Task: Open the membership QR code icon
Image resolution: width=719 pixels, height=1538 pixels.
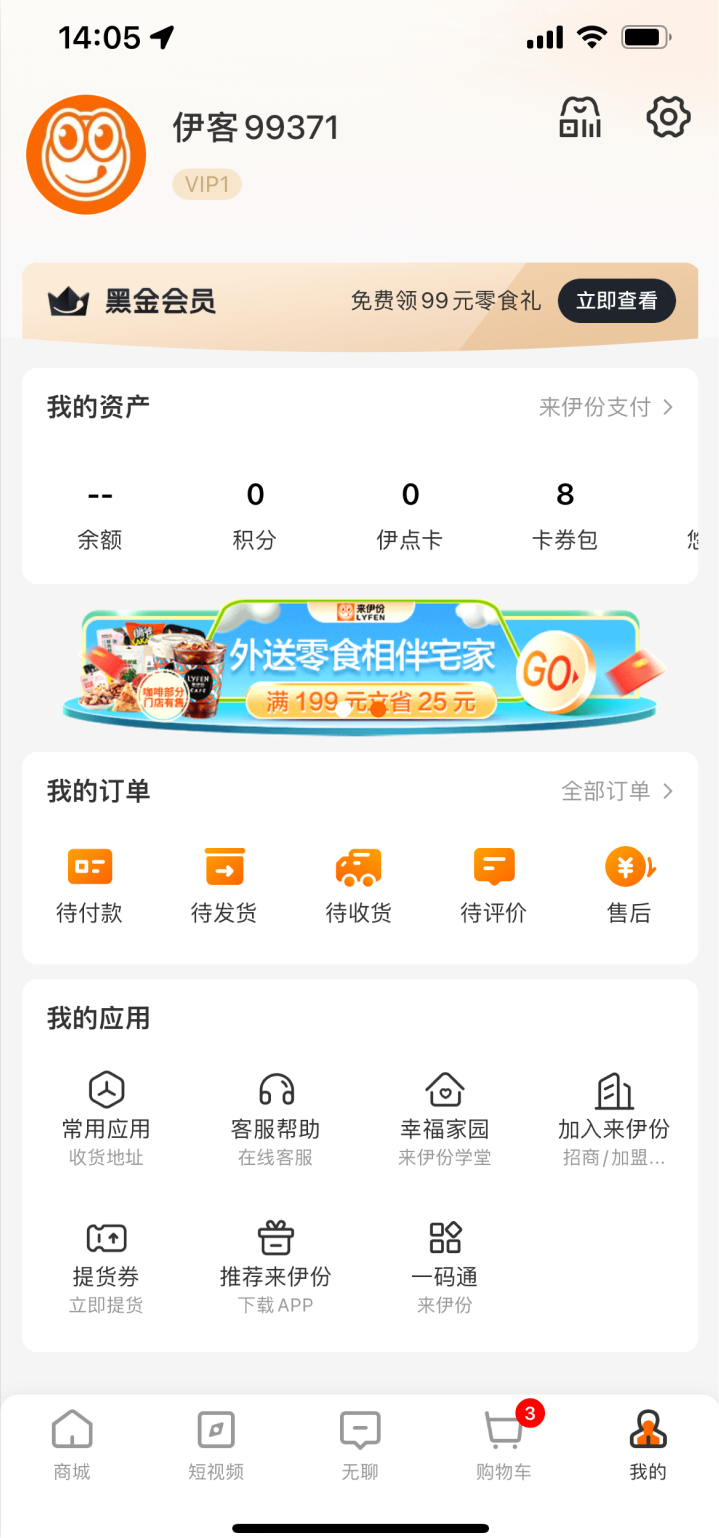Action: coord(580,118)
